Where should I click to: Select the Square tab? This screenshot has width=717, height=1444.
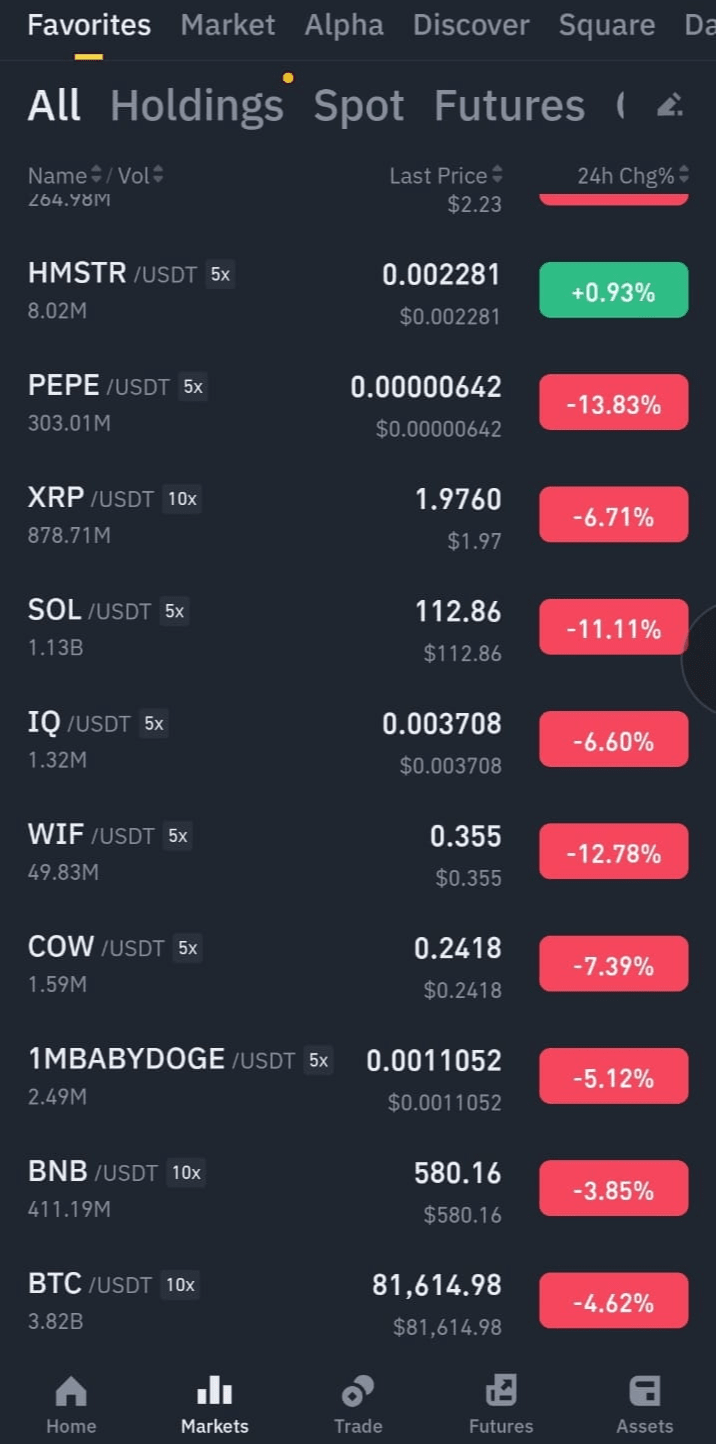tap(606, 25)
